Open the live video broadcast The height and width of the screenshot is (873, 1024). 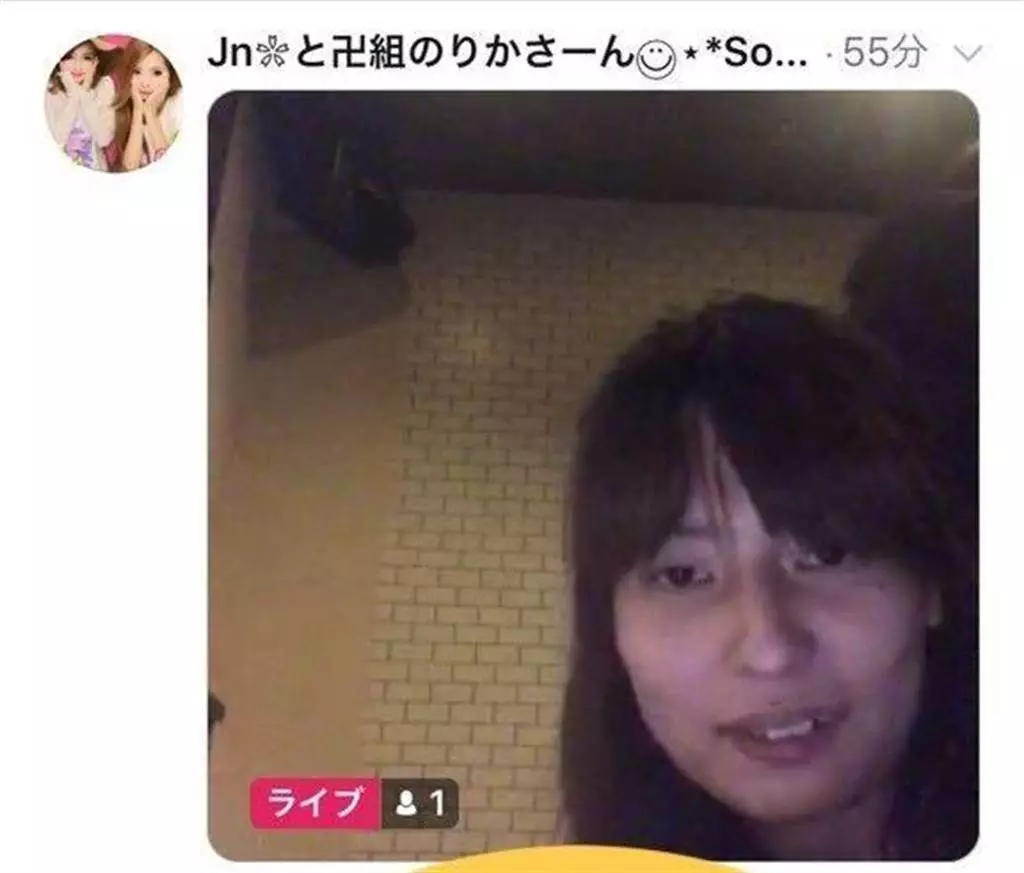tap(592, 475)
